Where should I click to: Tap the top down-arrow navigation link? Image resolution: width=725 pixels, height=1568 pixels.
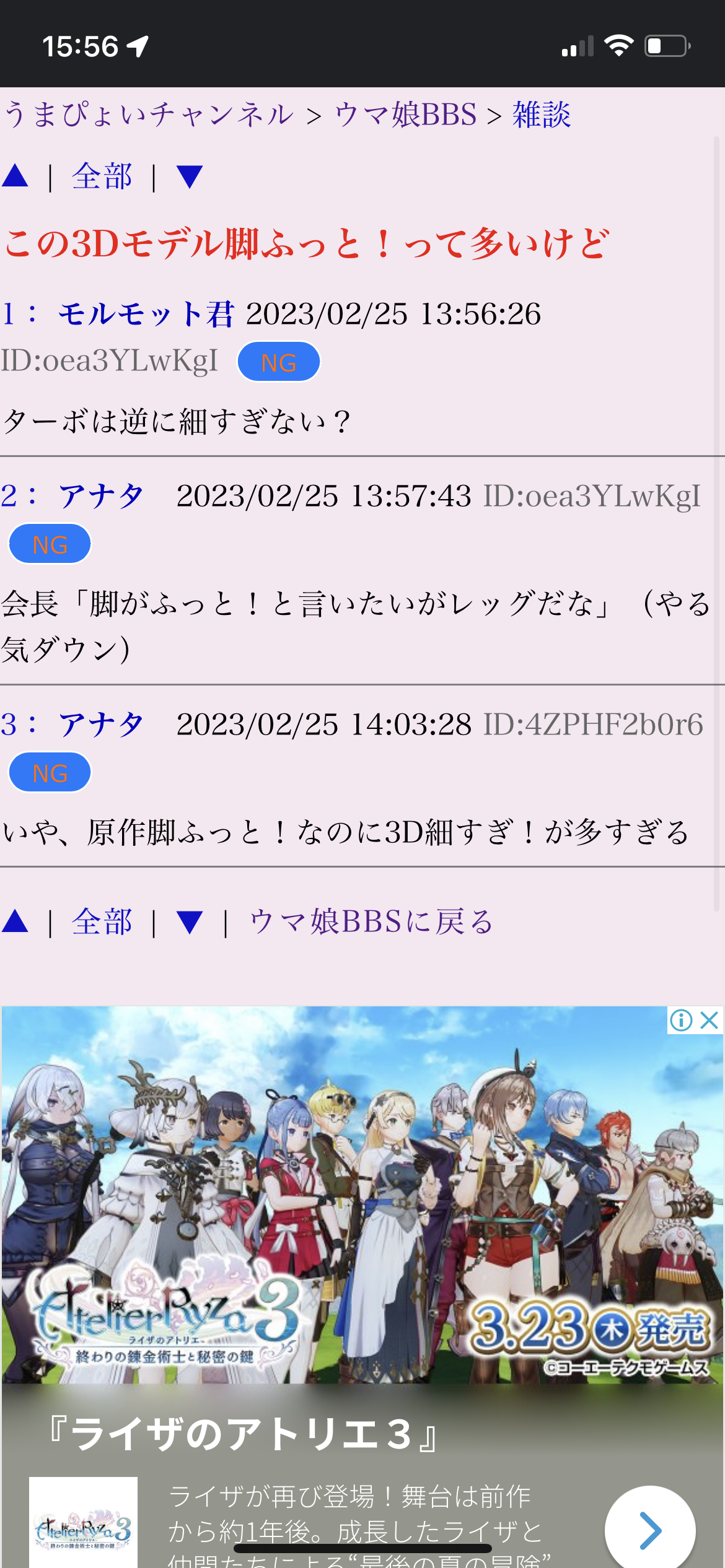[190, 177]
